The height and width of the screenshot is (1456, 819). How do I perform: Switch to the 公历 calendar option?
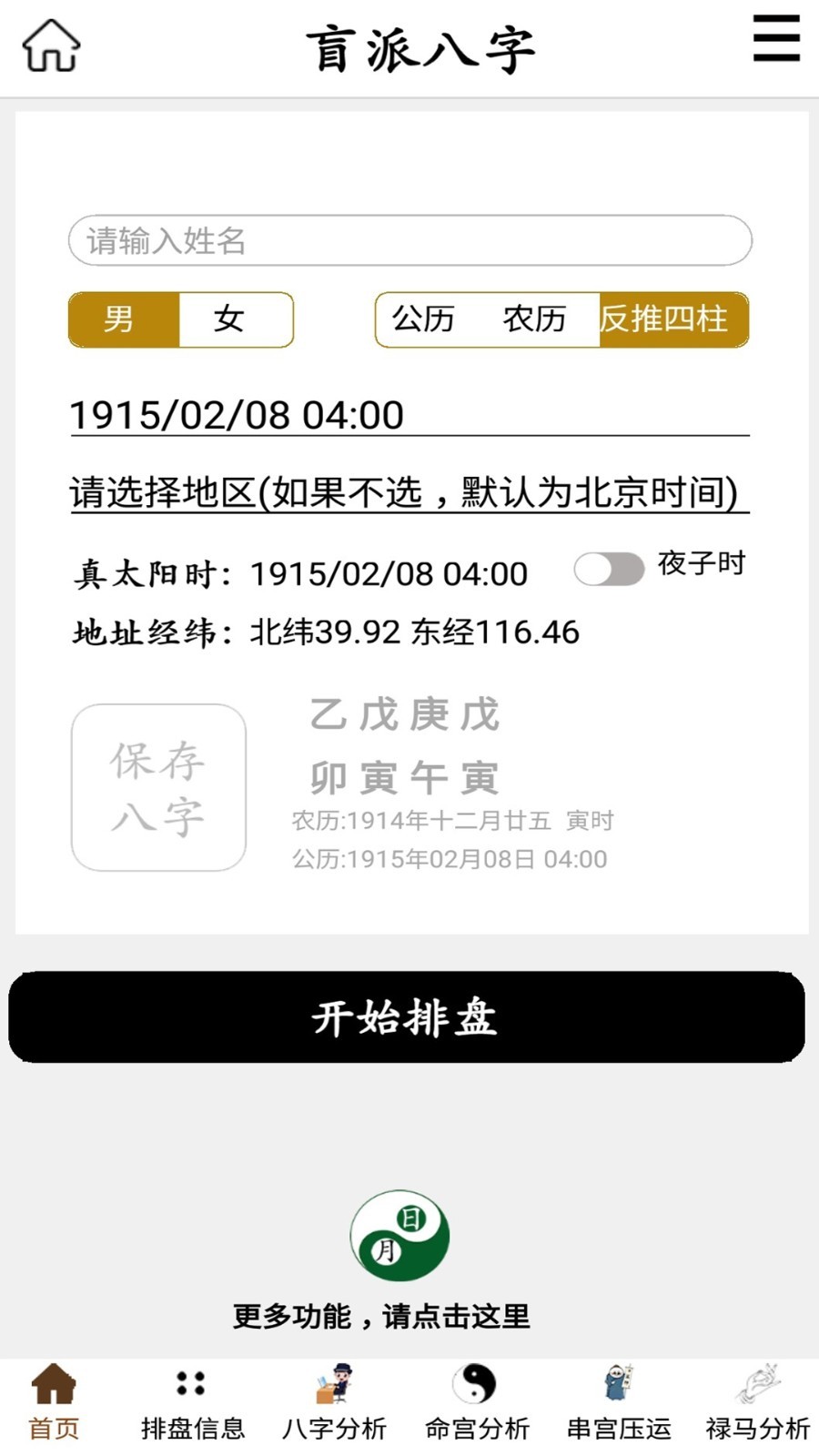424,319
